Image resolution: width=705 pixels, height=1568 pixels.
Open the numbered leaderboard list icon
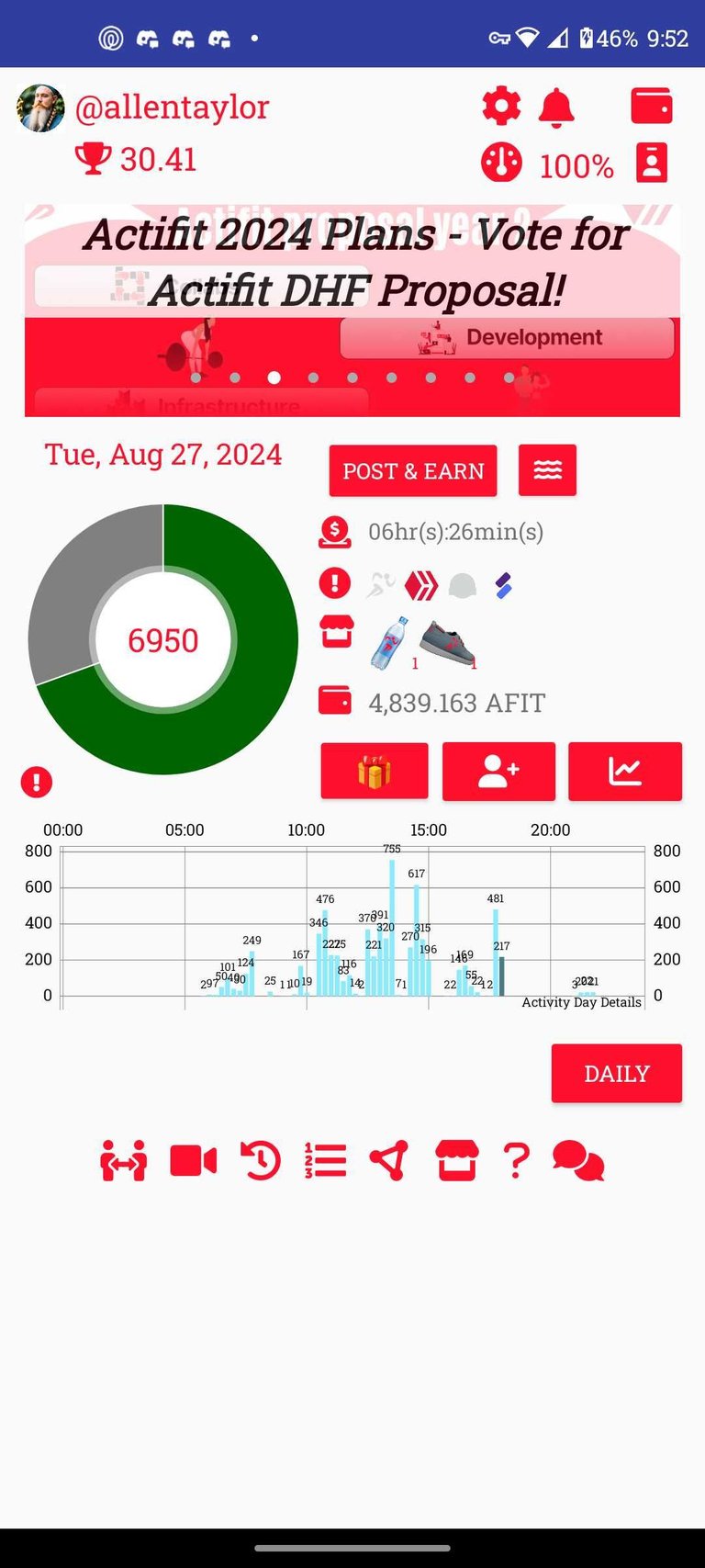click(x=325, y=1161)
